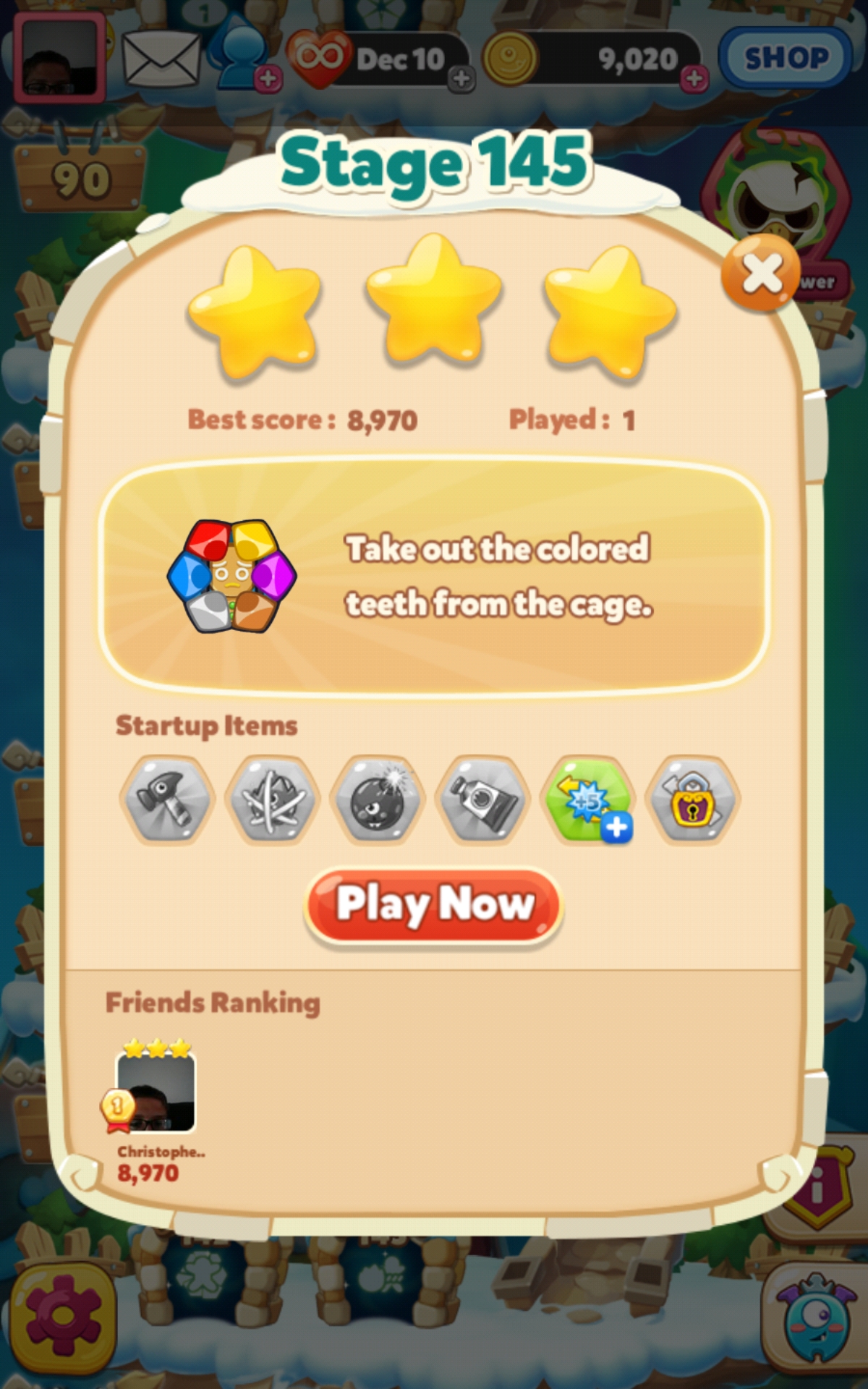Open the profile picture at top

(x=59, y=58)
